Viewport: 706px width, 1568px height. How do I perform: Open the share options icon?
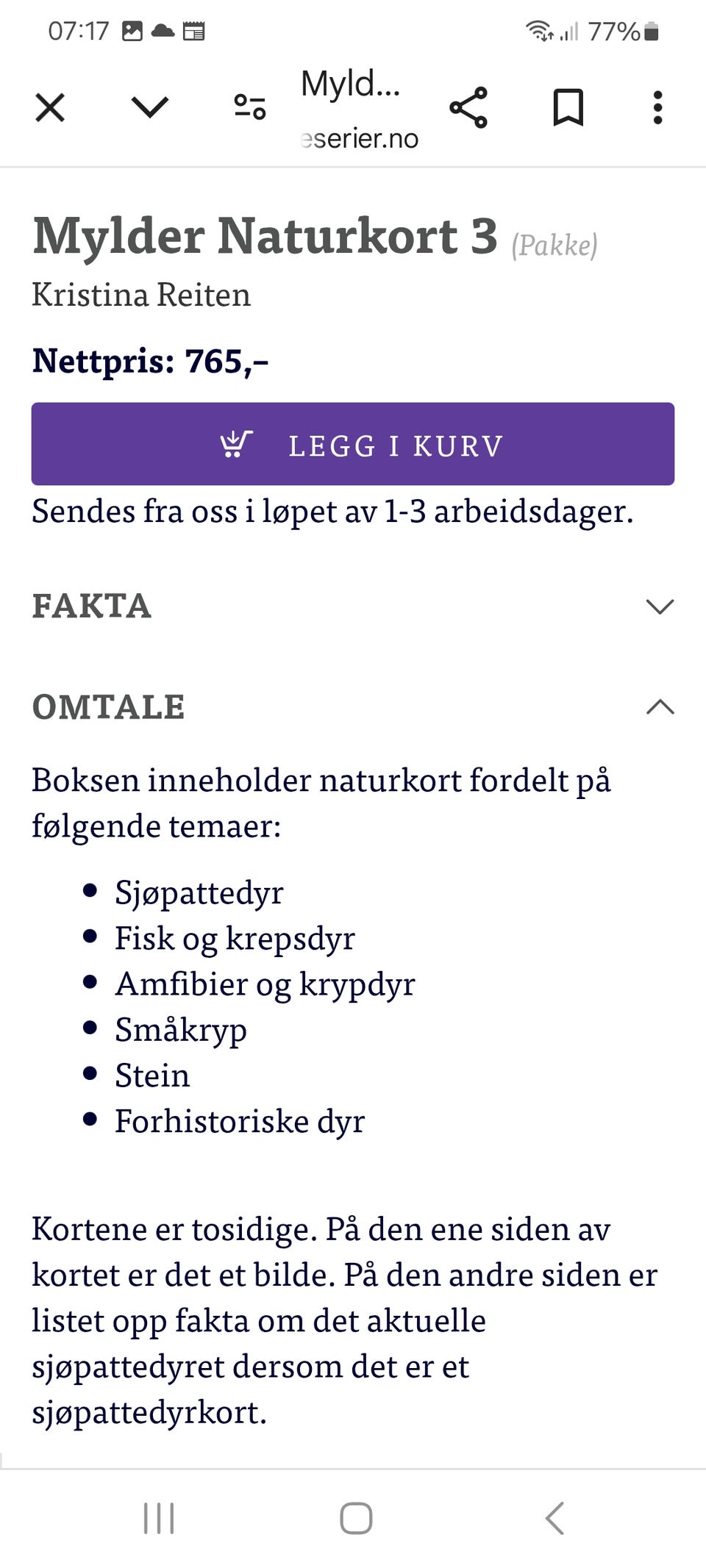[469, 107]
